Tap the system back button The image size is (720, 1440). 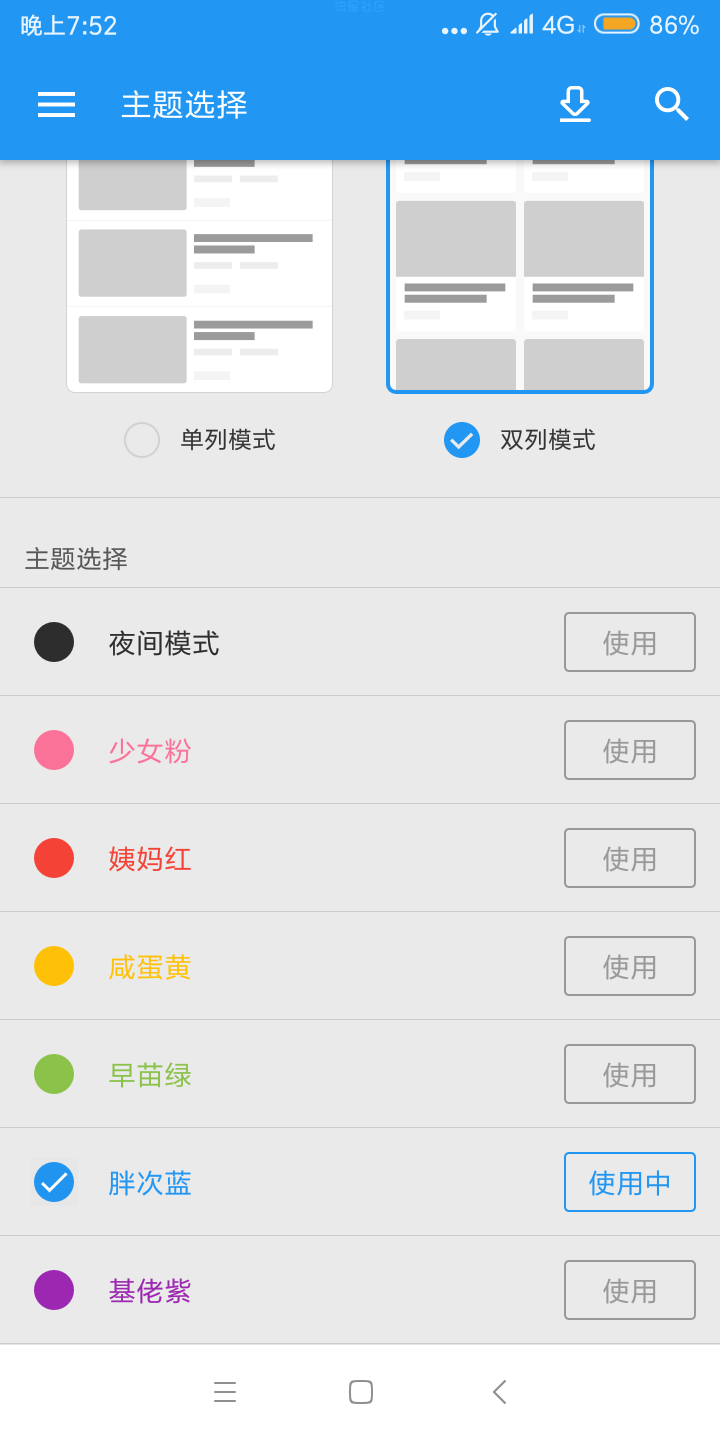(500, 1392)
